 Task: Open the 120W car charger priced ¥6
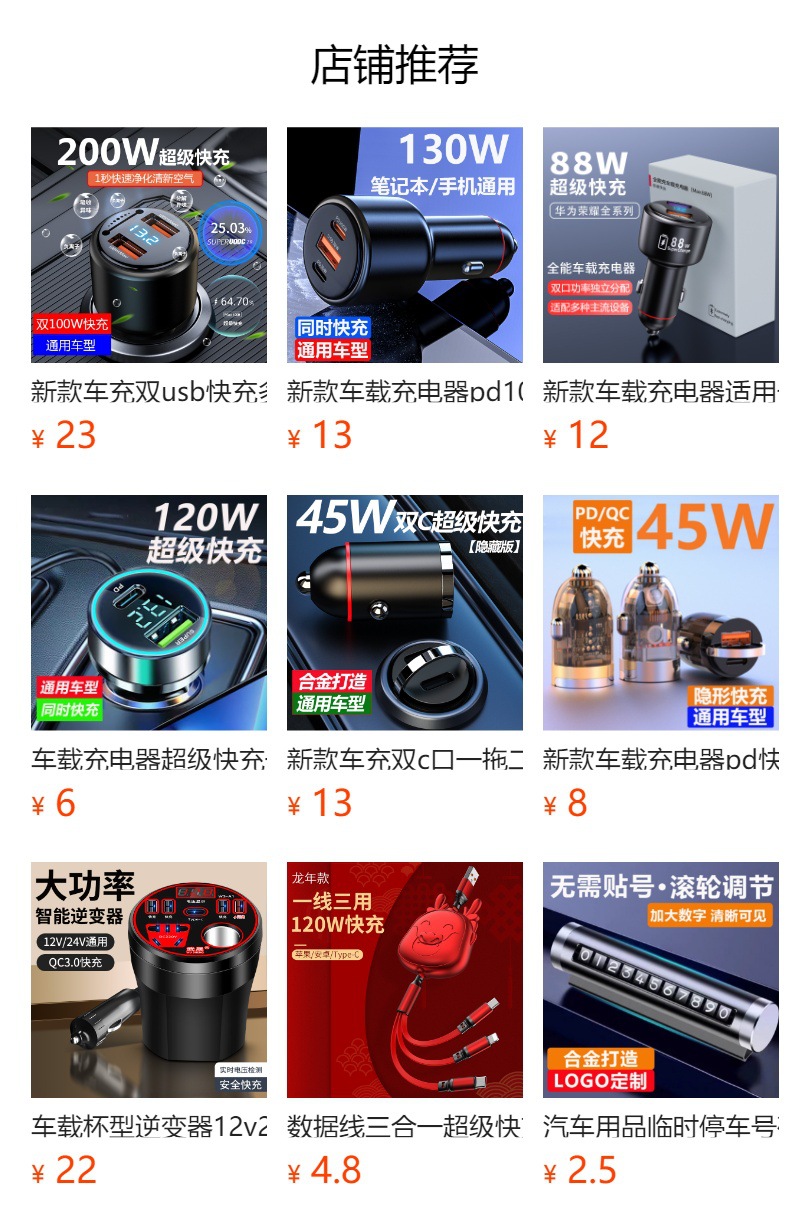tap(149, 613)
